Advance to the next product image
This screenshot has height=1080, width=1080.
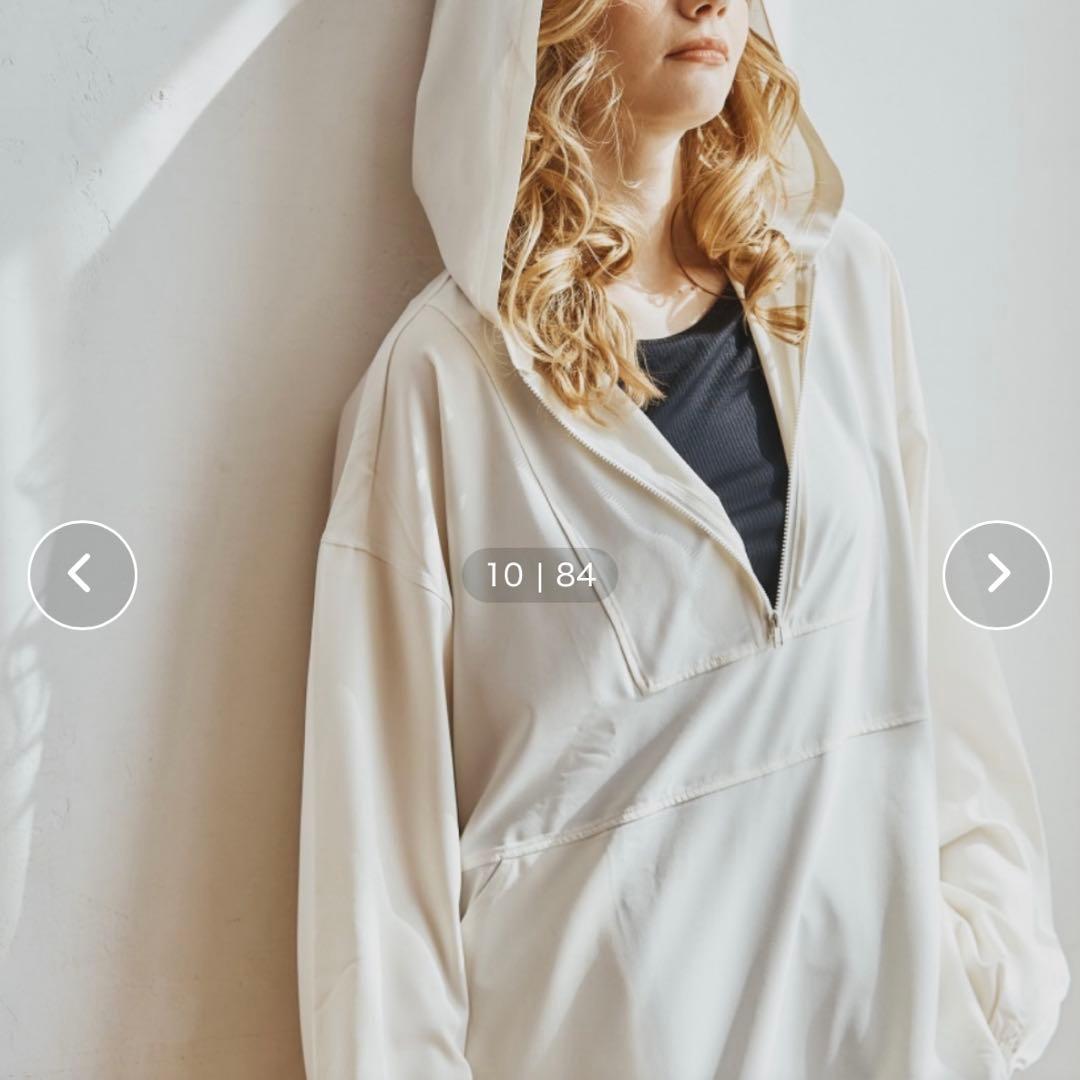tap(997, 575)
